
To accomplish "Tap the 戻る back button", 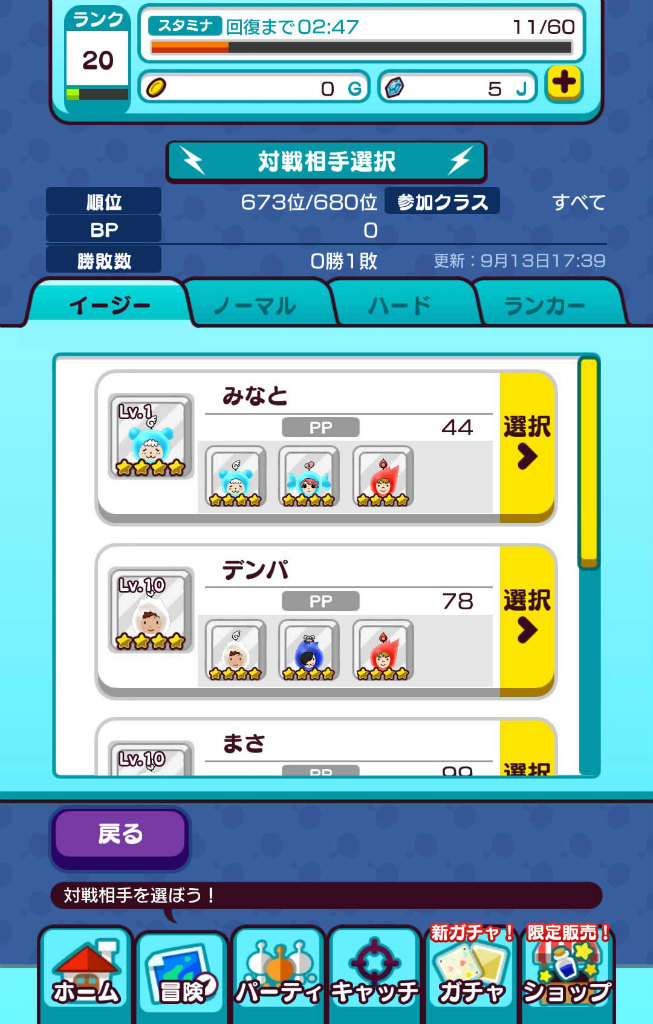I will click(120, 835).
